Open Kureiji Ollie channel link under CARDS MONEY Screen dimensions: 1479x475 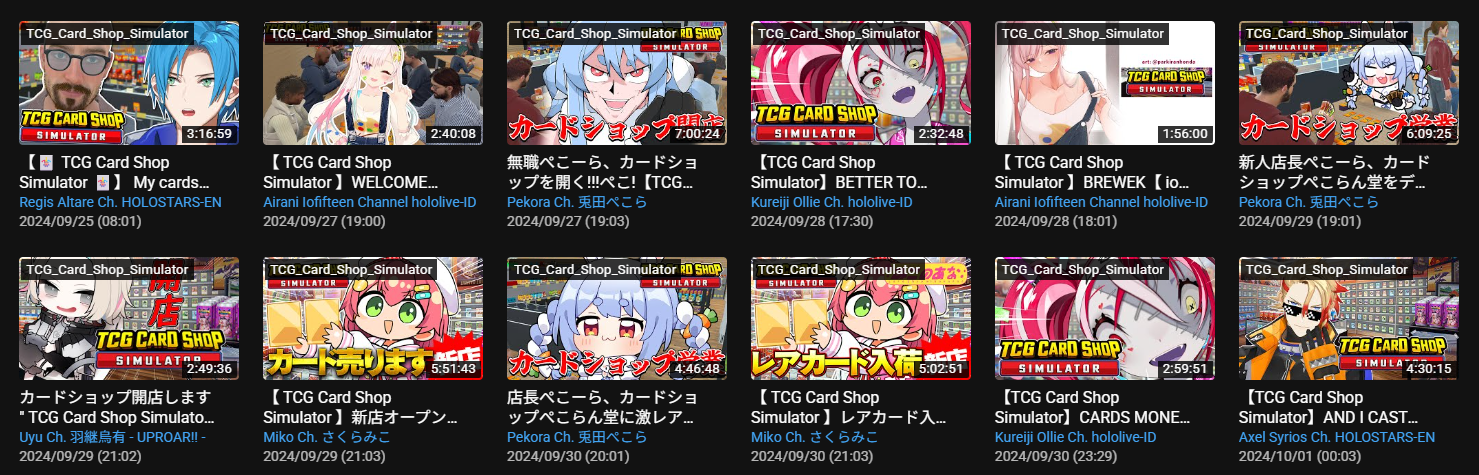pyautogui.click(x=1075, y=437)
